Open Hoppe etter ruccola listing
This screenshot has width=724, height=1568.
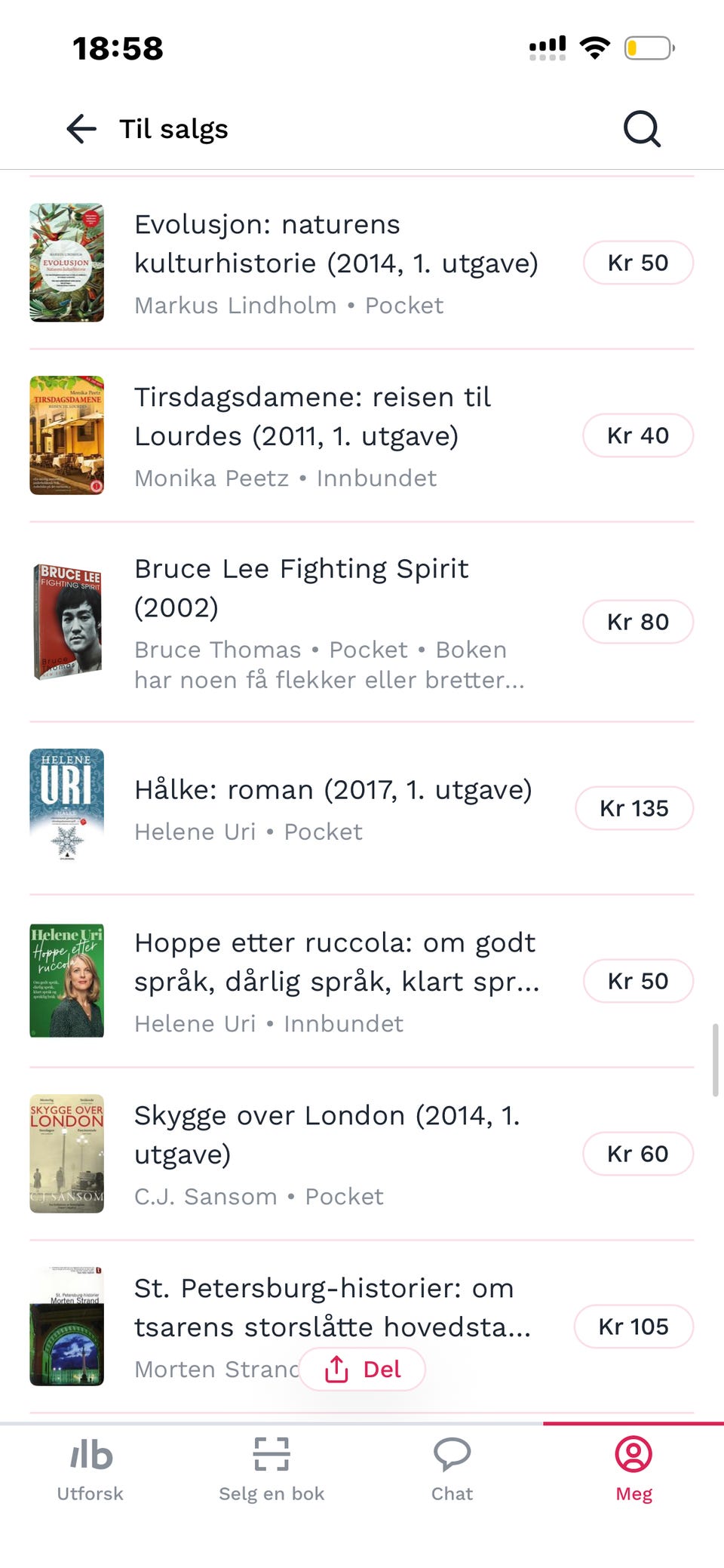tap(362, 981)
